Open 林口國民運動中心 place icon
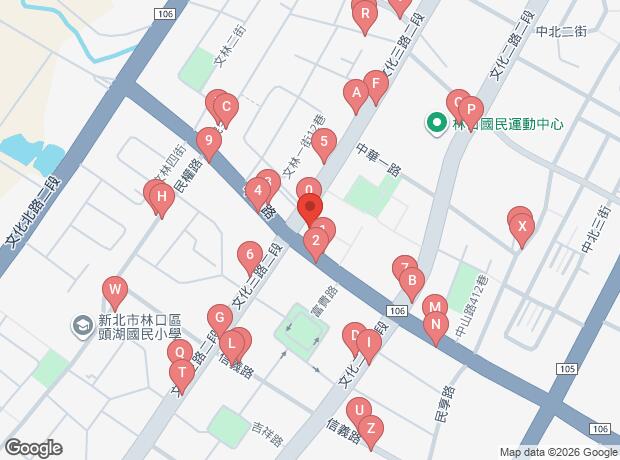The width and height of the screenshot is (620, 460). tap(436, 124)
